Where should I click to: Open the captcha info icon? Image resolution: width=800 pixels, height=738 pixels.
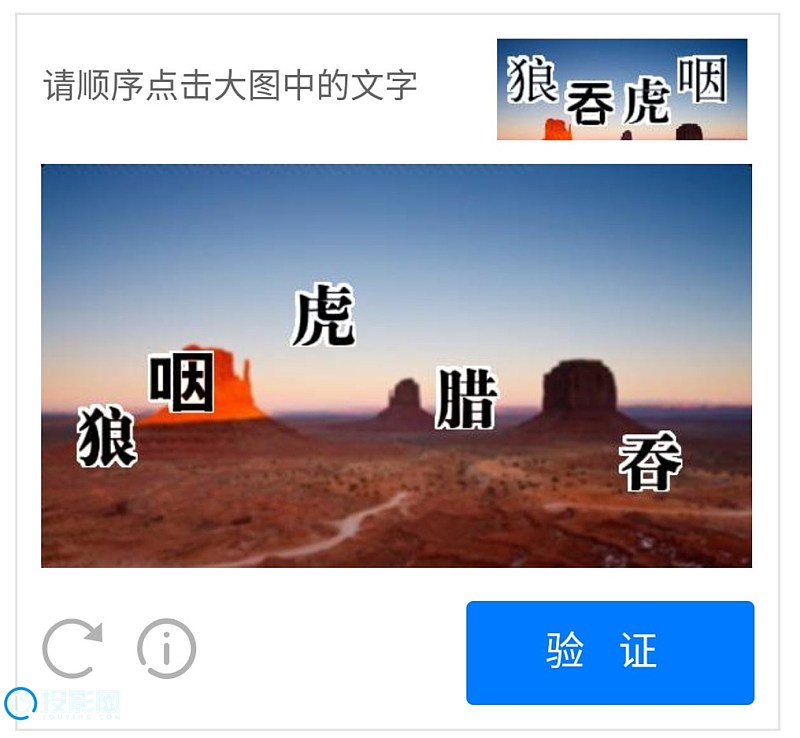click(x=166, y=648)
